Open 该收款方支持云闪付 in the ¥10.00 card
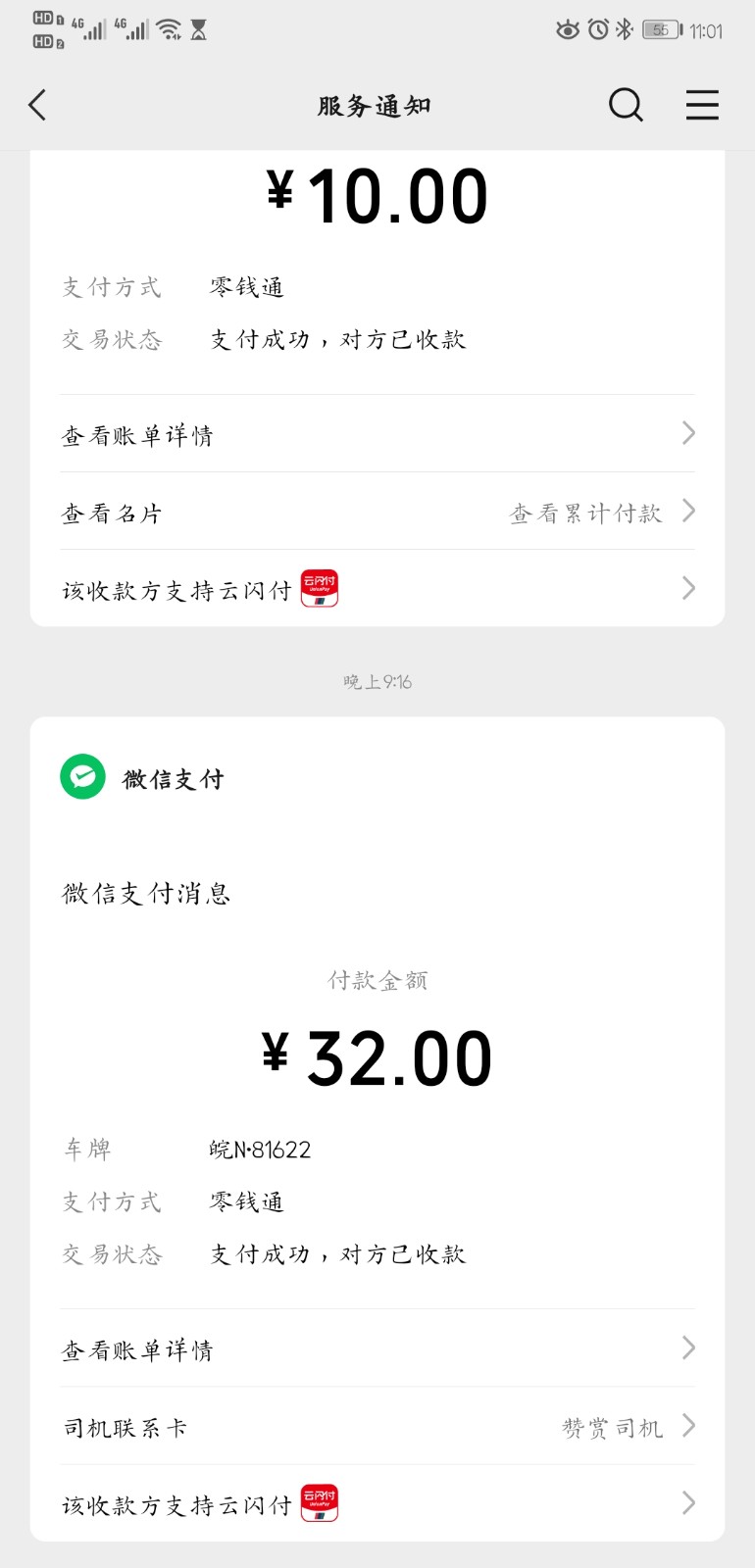This screenshot has height=1568, width=755. coord(377,589)
